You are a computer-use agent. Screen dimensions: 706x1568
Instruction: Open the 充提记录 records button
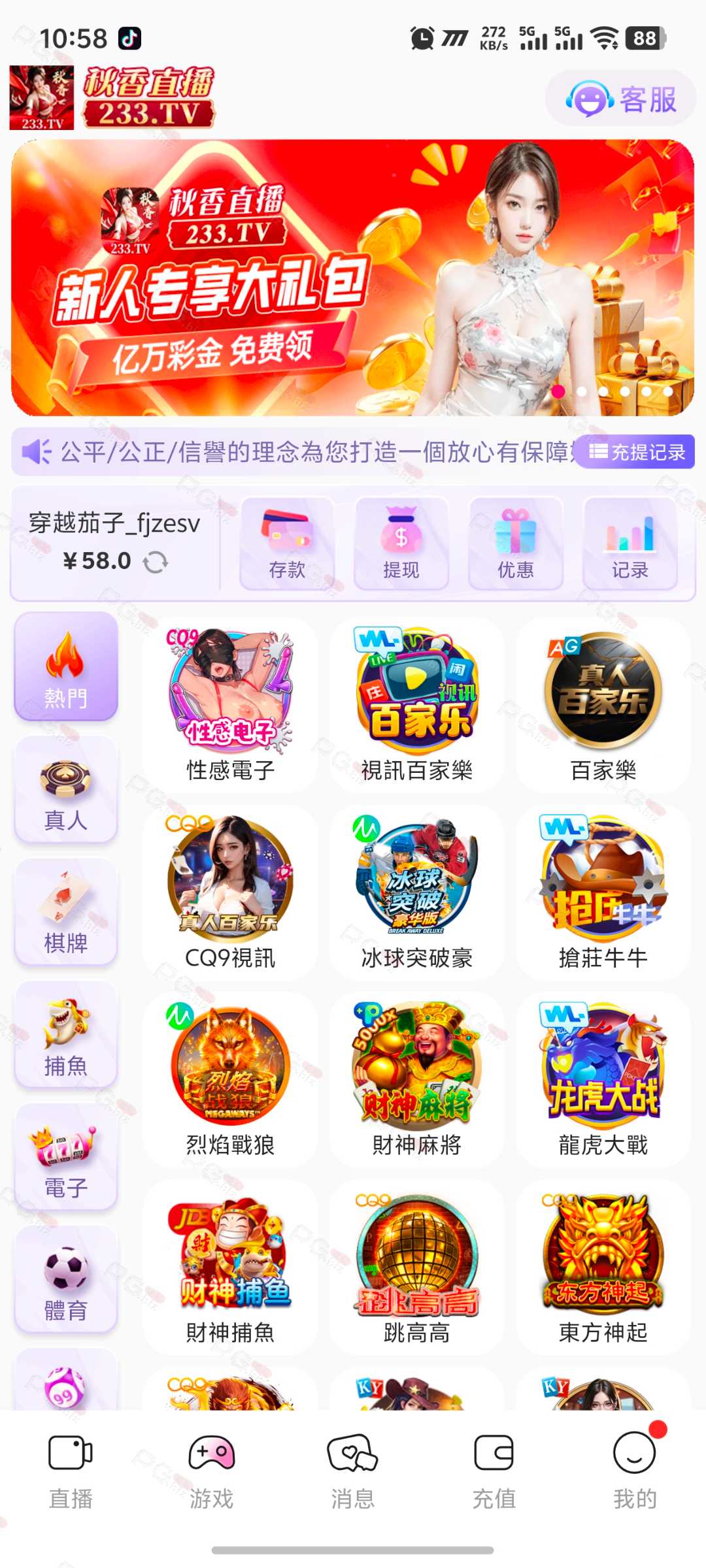click(637, 451)
